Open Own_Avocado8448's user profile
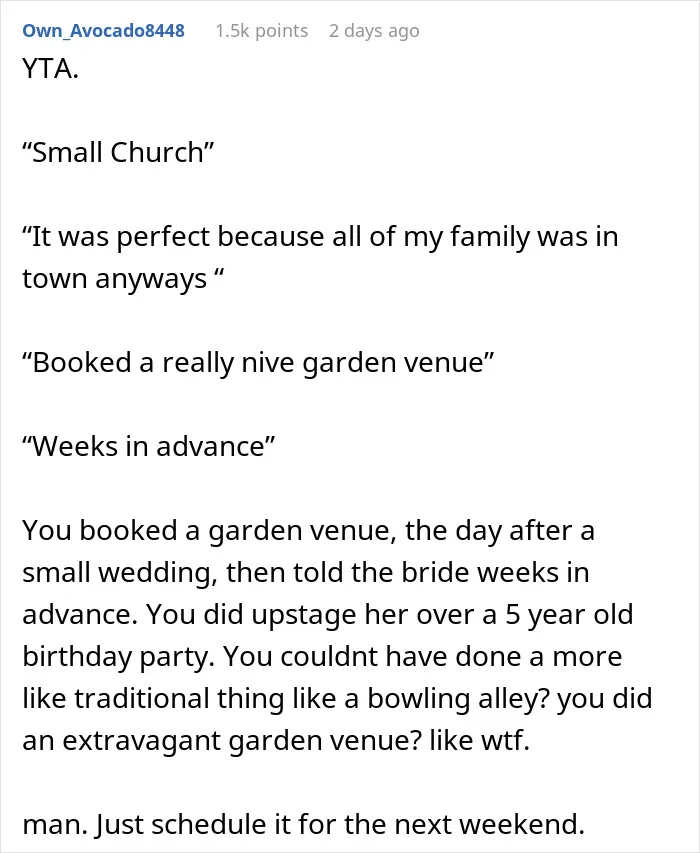Screen dimensions: 700x853 (103, 30)
